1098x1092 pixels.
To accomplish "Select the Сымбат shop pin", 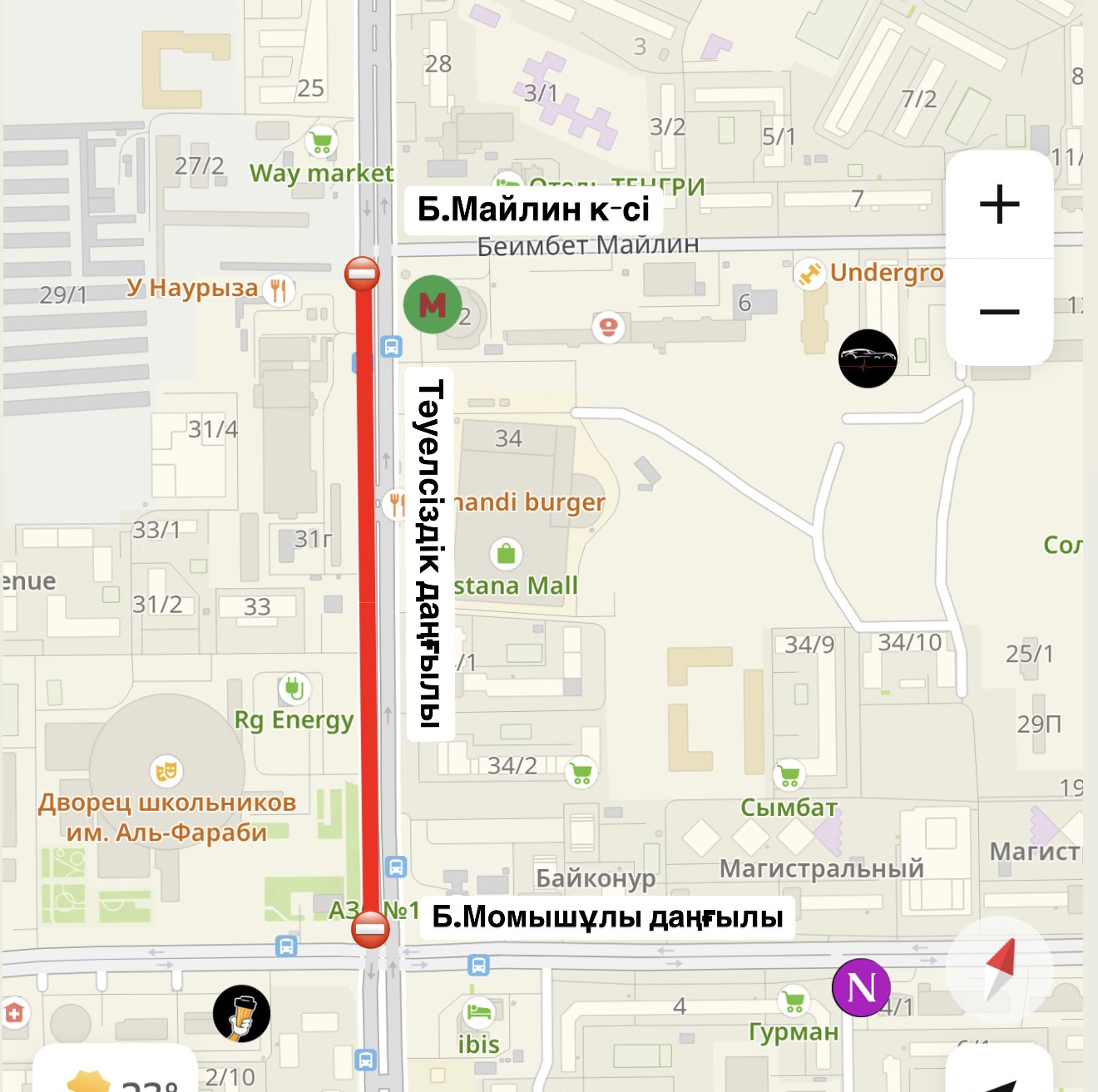I will (789, 776).
